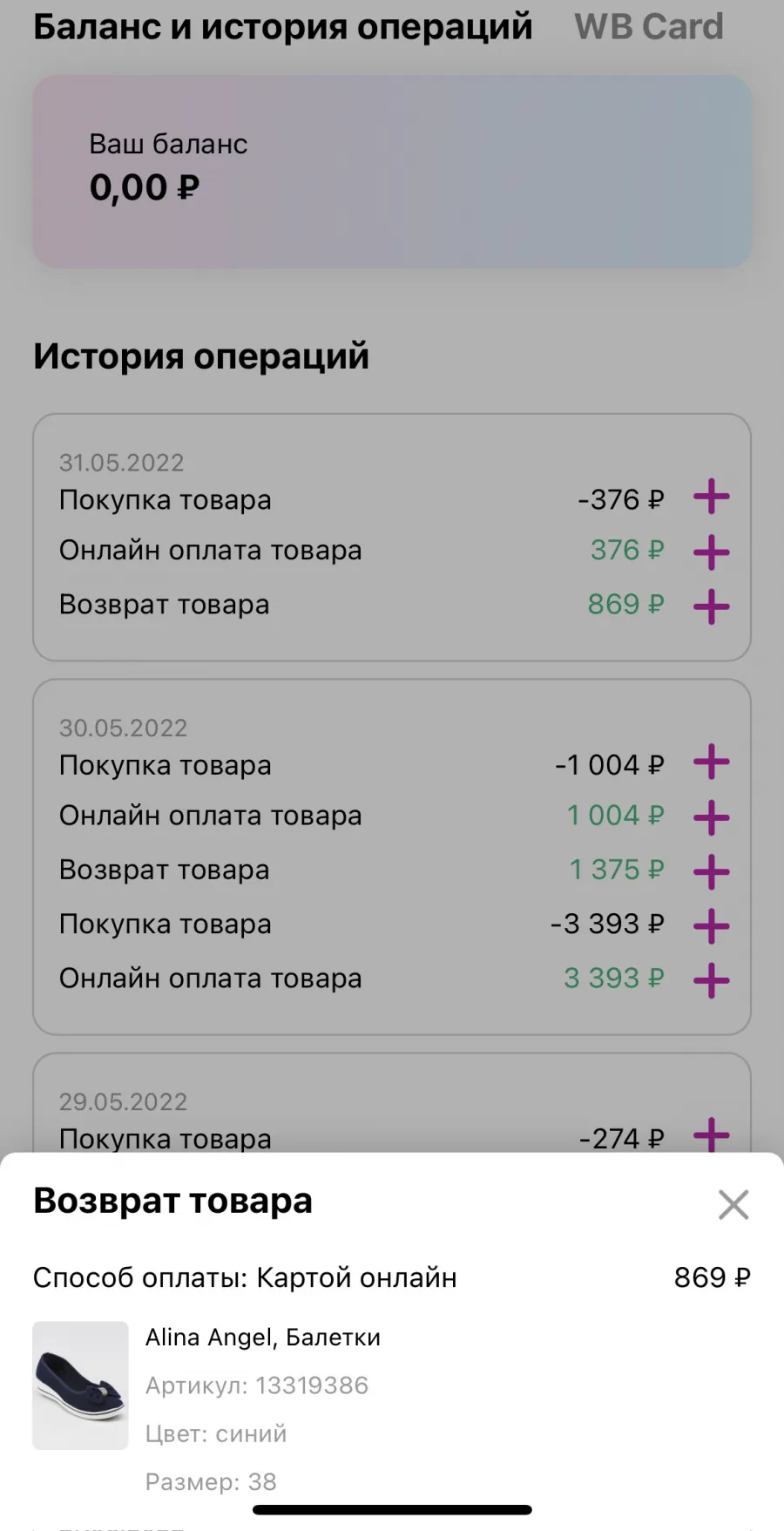Image resolution: width=784 pixels, height=1531 pixels.
Task: Expand the 1 004 ₽ Онлайн оплата entry
Action: (x=712, y=817)
